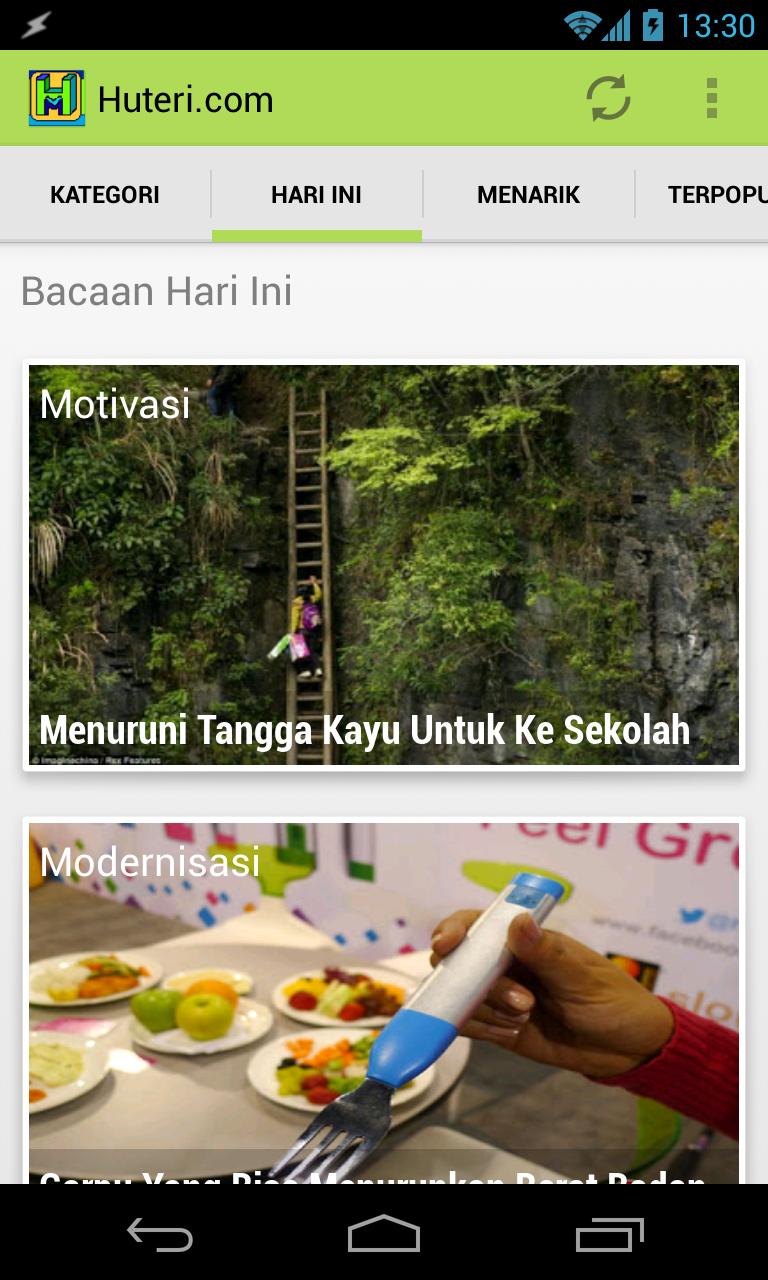Tap the Huteri.com app logo

tap(56, 98)
